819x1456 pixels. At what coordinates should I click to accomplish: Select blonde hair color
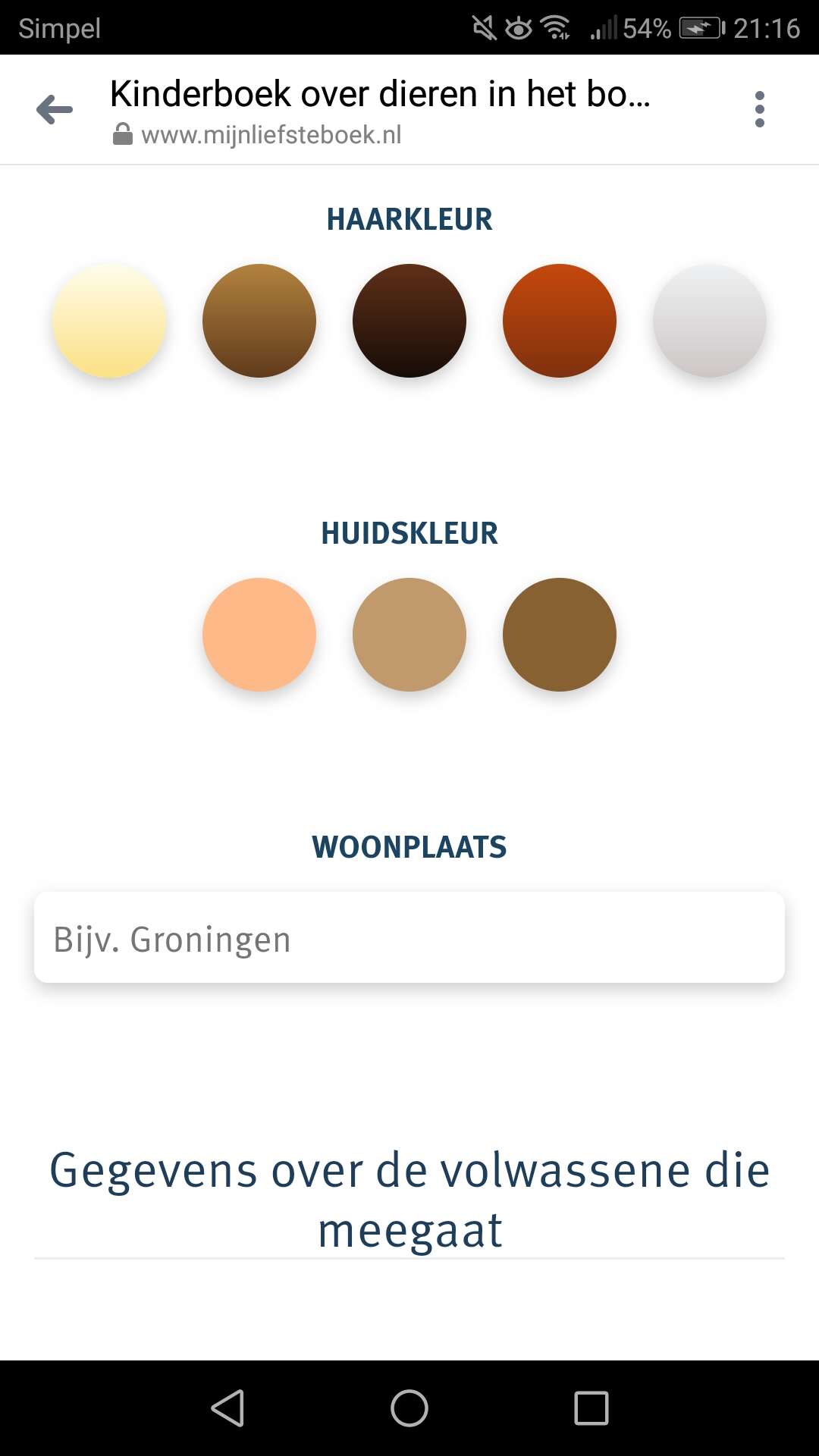tap(109, 321)
